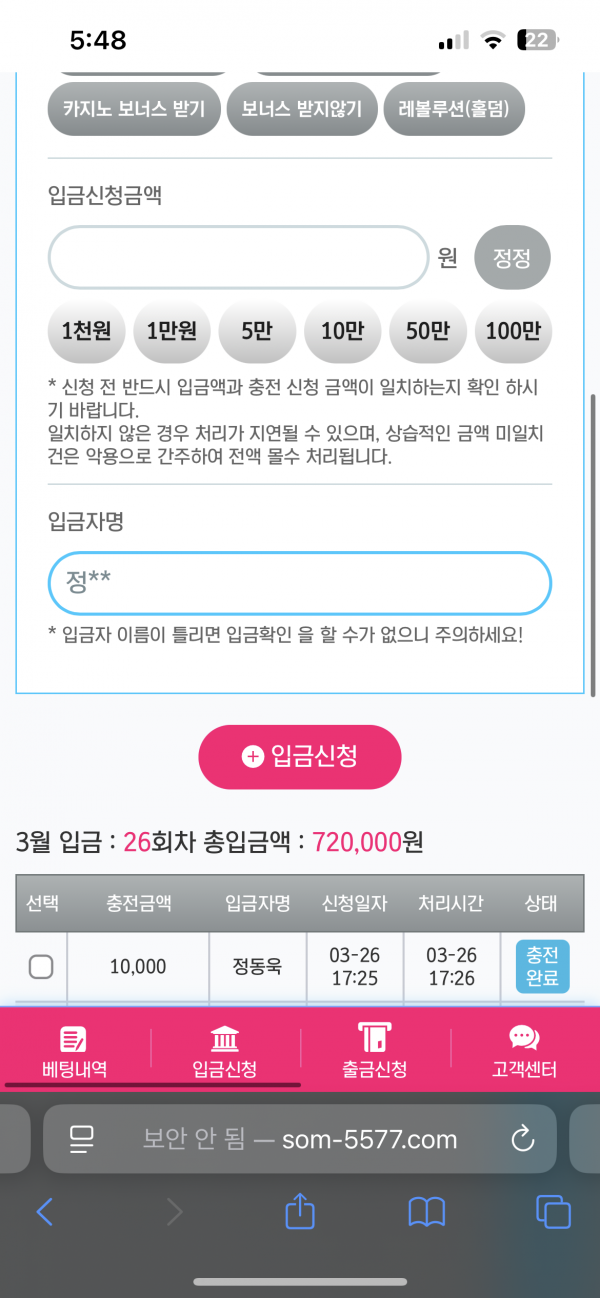This screenshot has height=1298, width=600.
Task: Reload the page in Safari
Action: 522,1139
